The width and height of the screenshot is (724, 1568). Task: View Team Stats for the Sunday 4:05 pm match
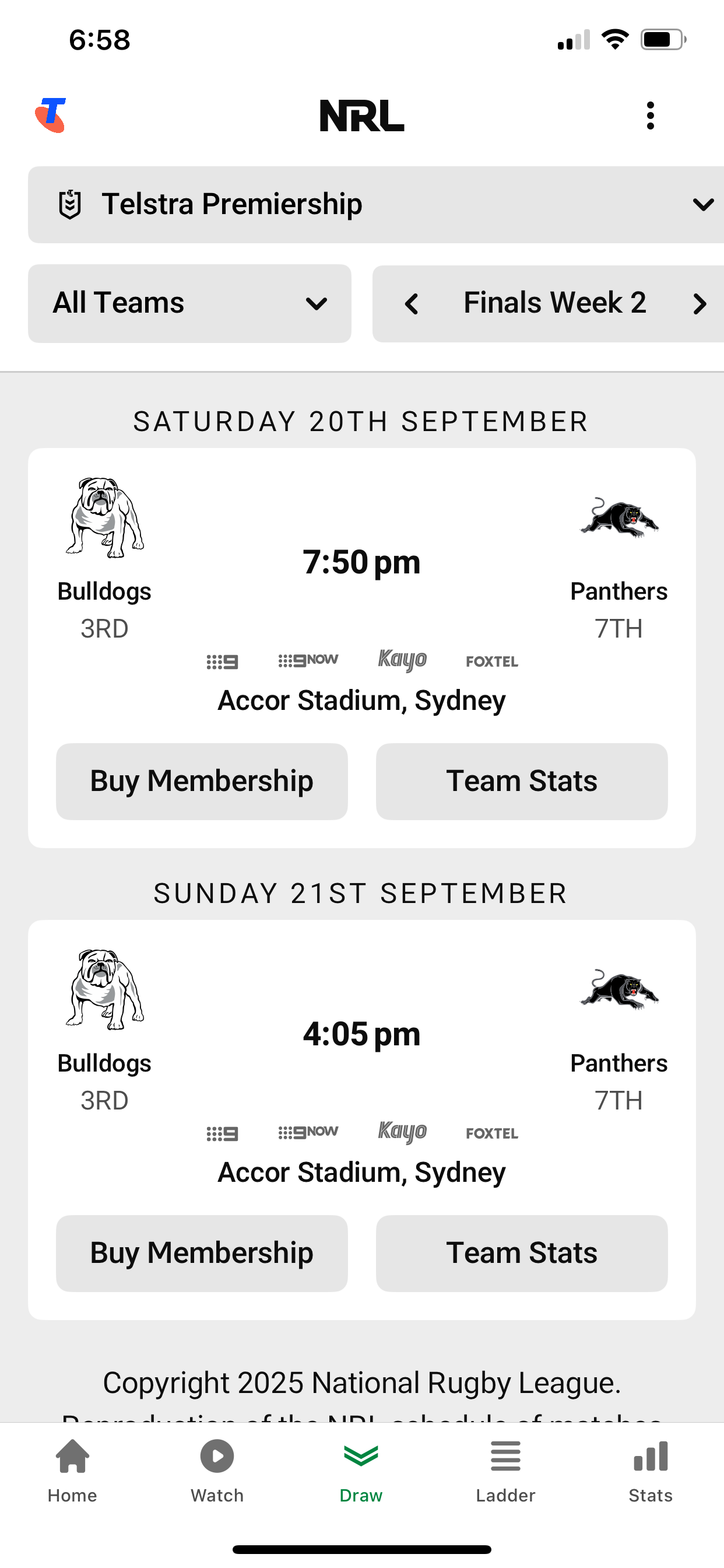(521, 1252)
